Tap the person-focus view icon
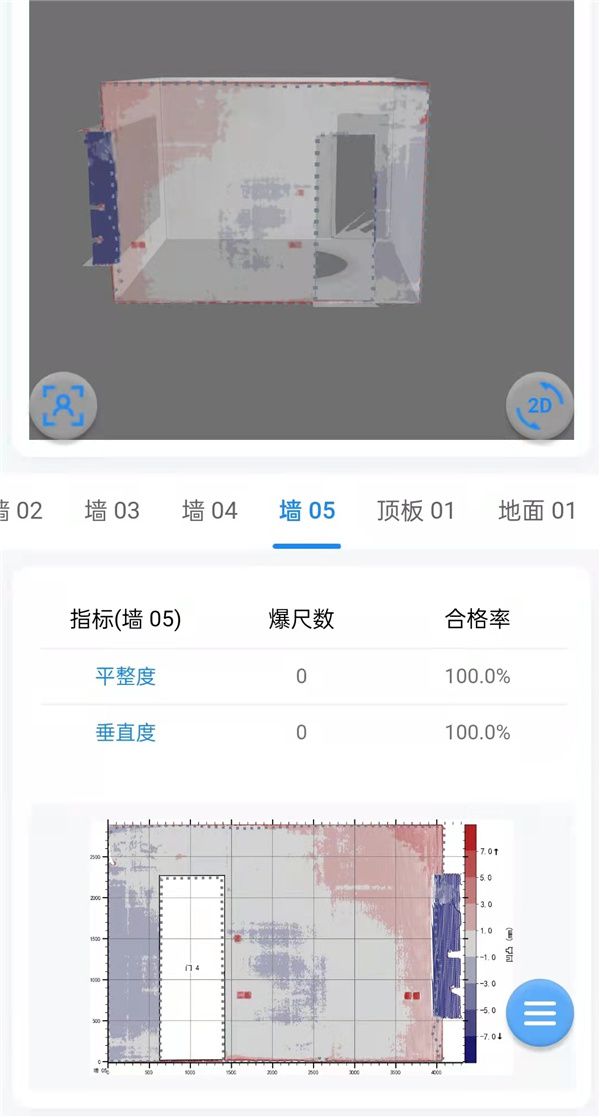600x1117 pixels. coord(63,406)
